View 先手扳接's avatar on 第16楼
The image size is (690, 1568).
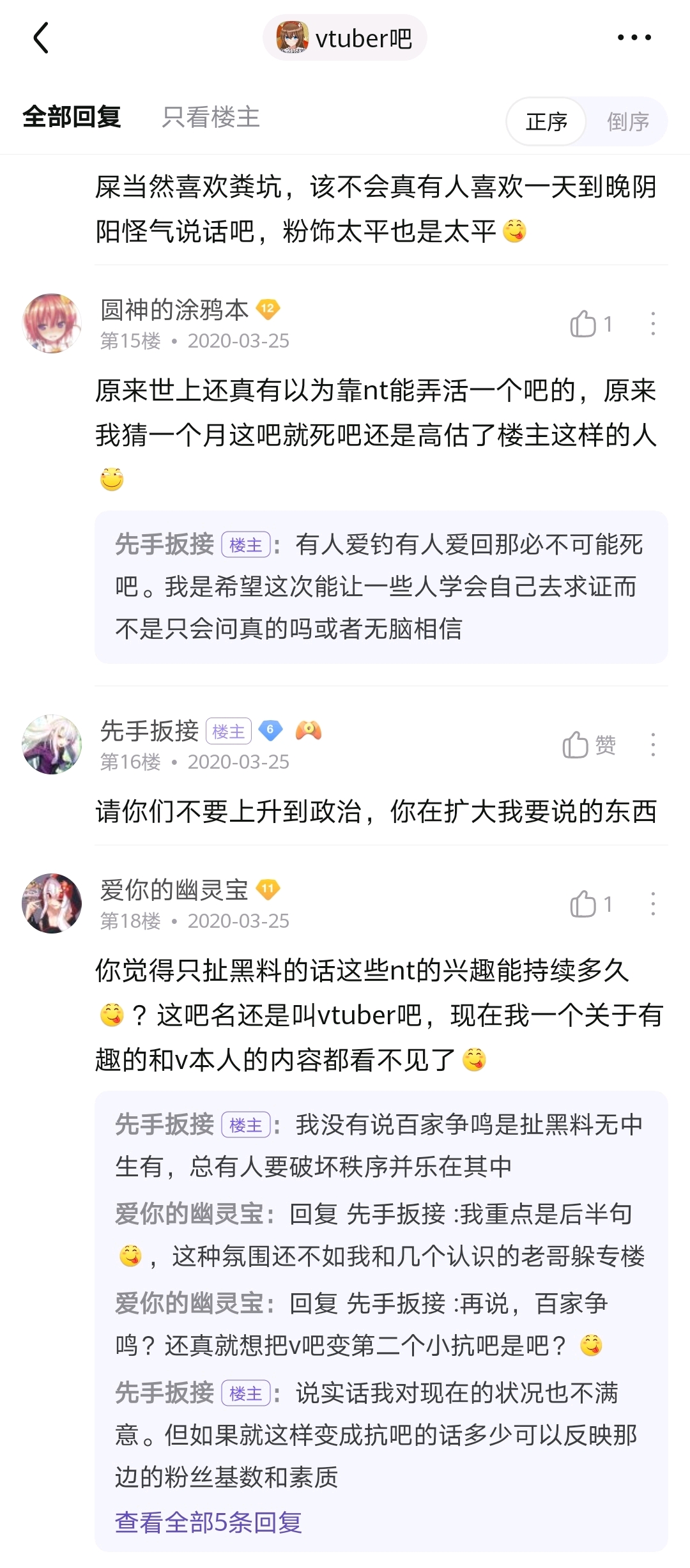[x=52, y=744]
